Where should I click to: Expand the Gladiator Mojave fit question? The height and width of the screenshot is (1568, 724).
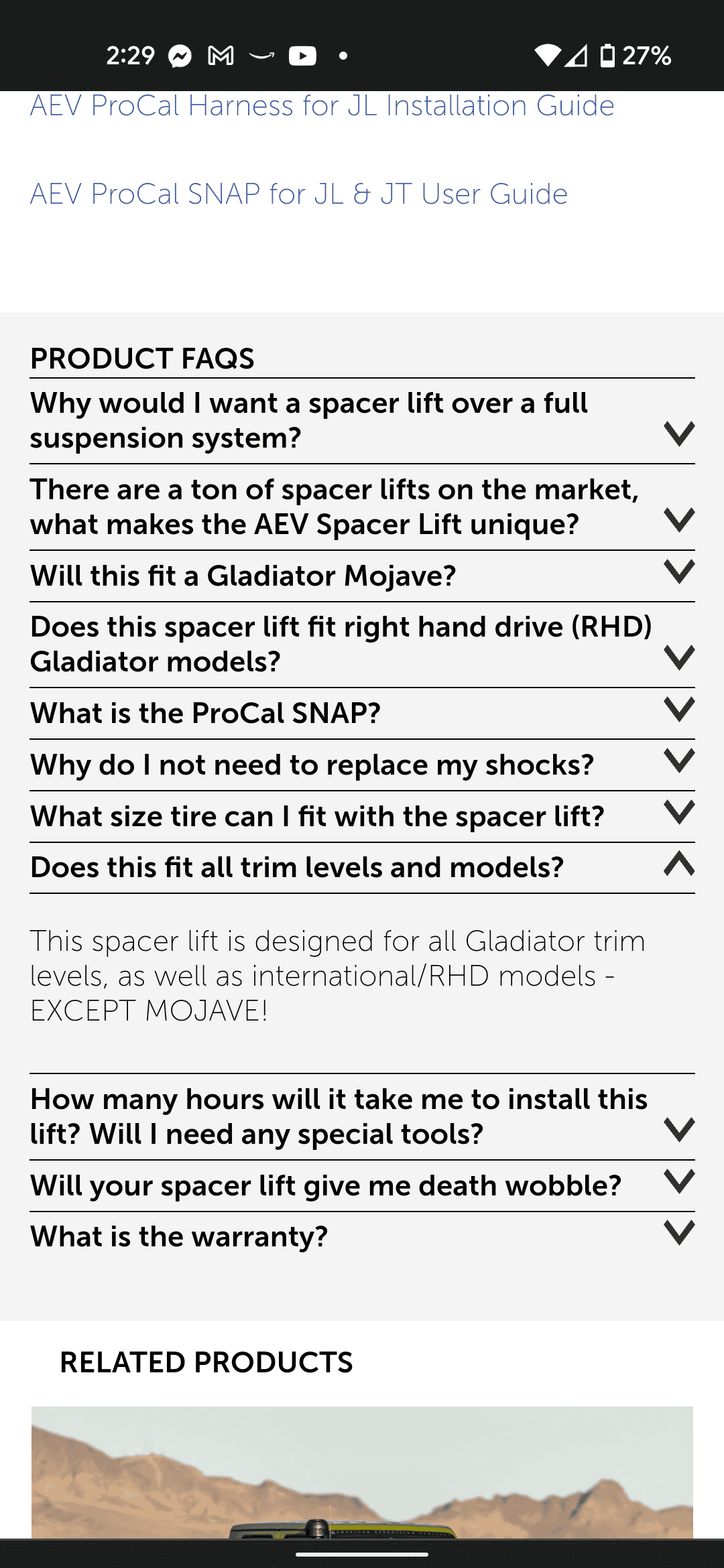coord(362,576)
